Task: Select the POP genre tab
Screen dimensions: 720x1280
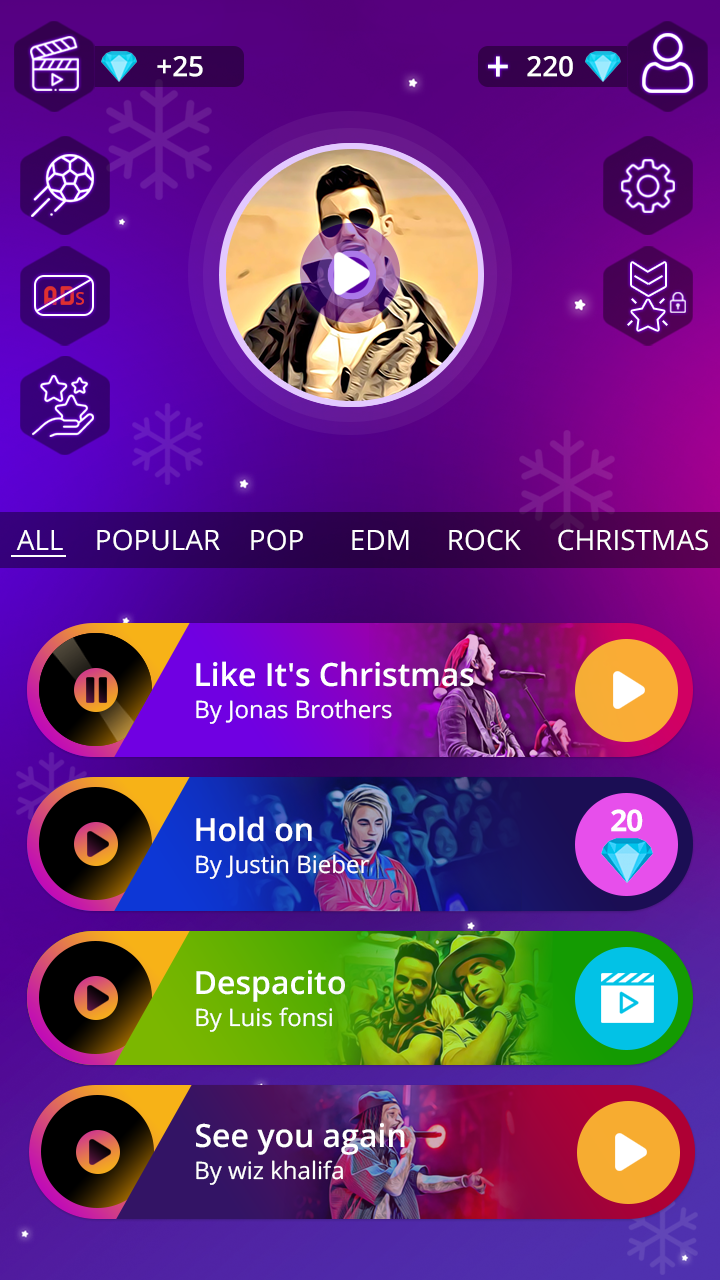Action: [x=276, y=540]
